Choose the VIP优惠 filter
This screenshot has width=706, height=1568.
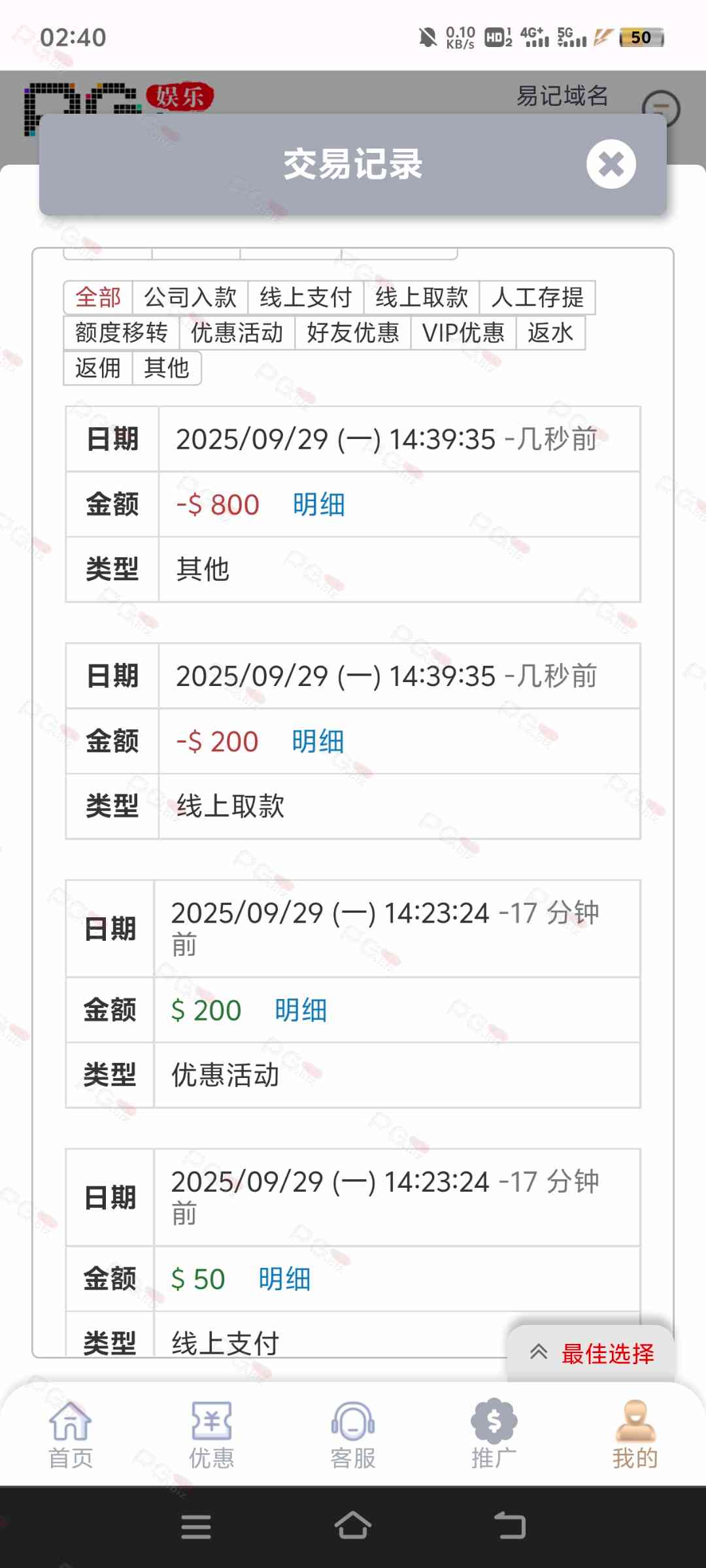463,333
